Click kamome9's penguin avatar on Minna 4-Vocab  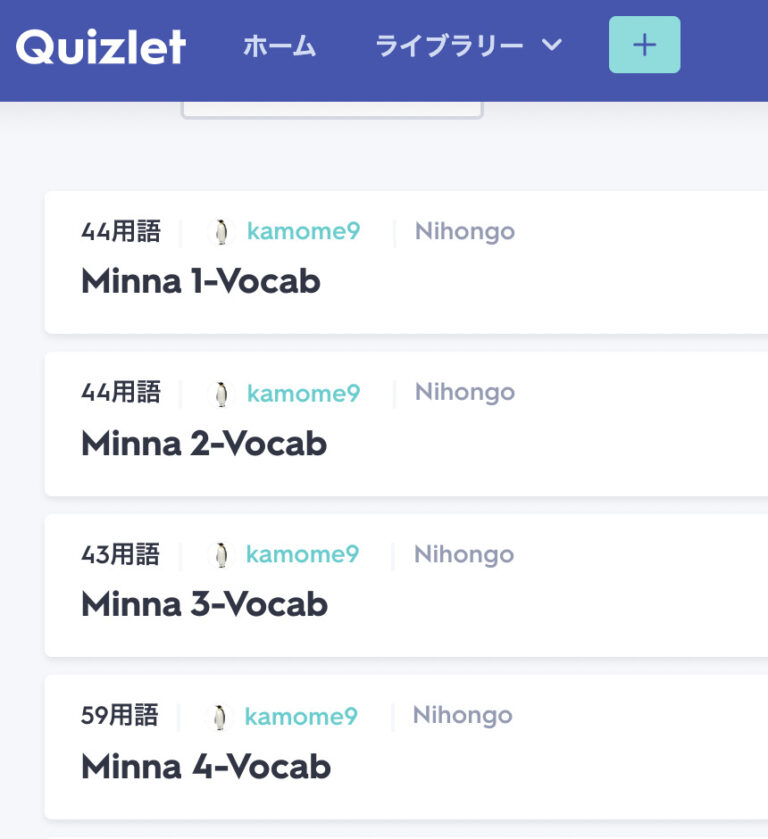pos(221,715)
